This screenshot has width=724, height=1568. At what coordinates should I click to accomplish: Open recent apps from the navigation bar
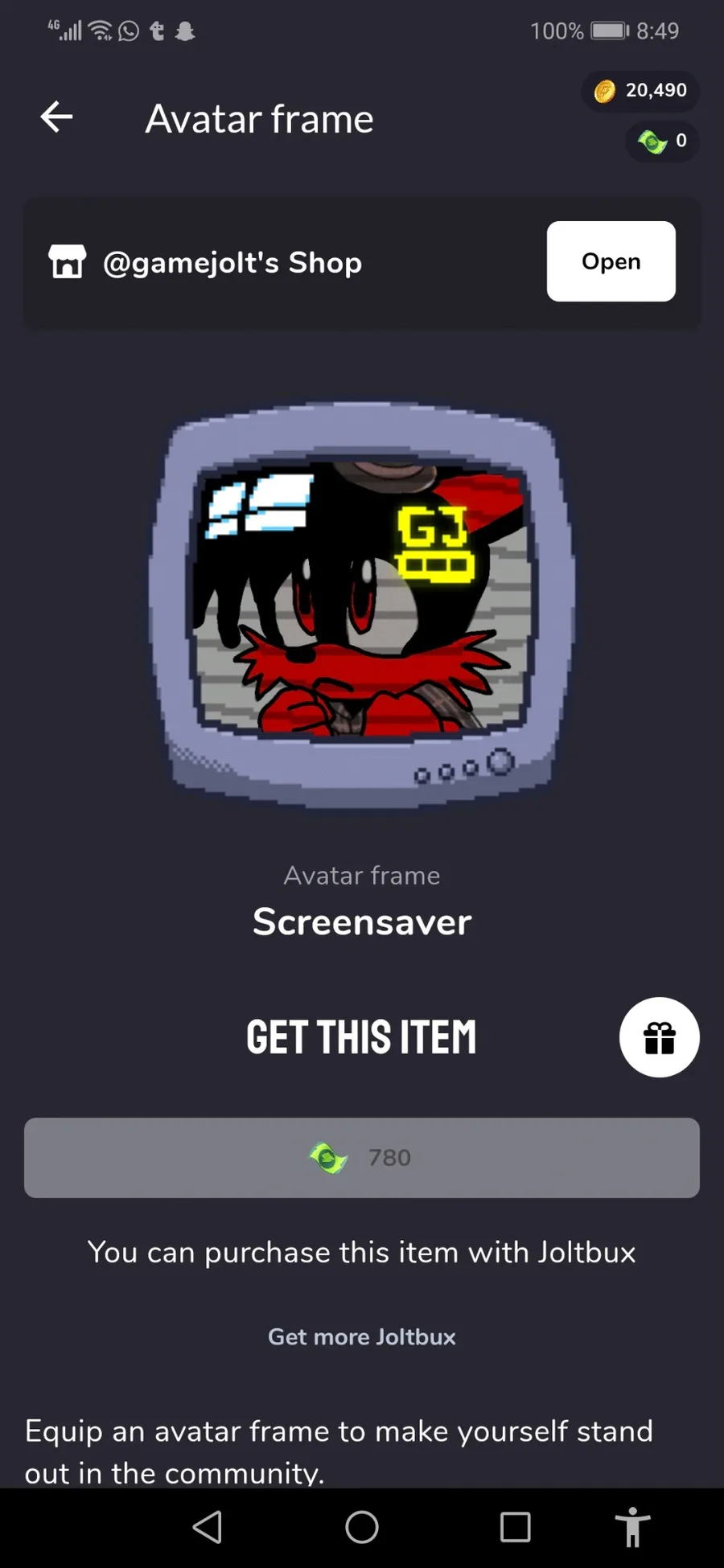point(515,1527)
